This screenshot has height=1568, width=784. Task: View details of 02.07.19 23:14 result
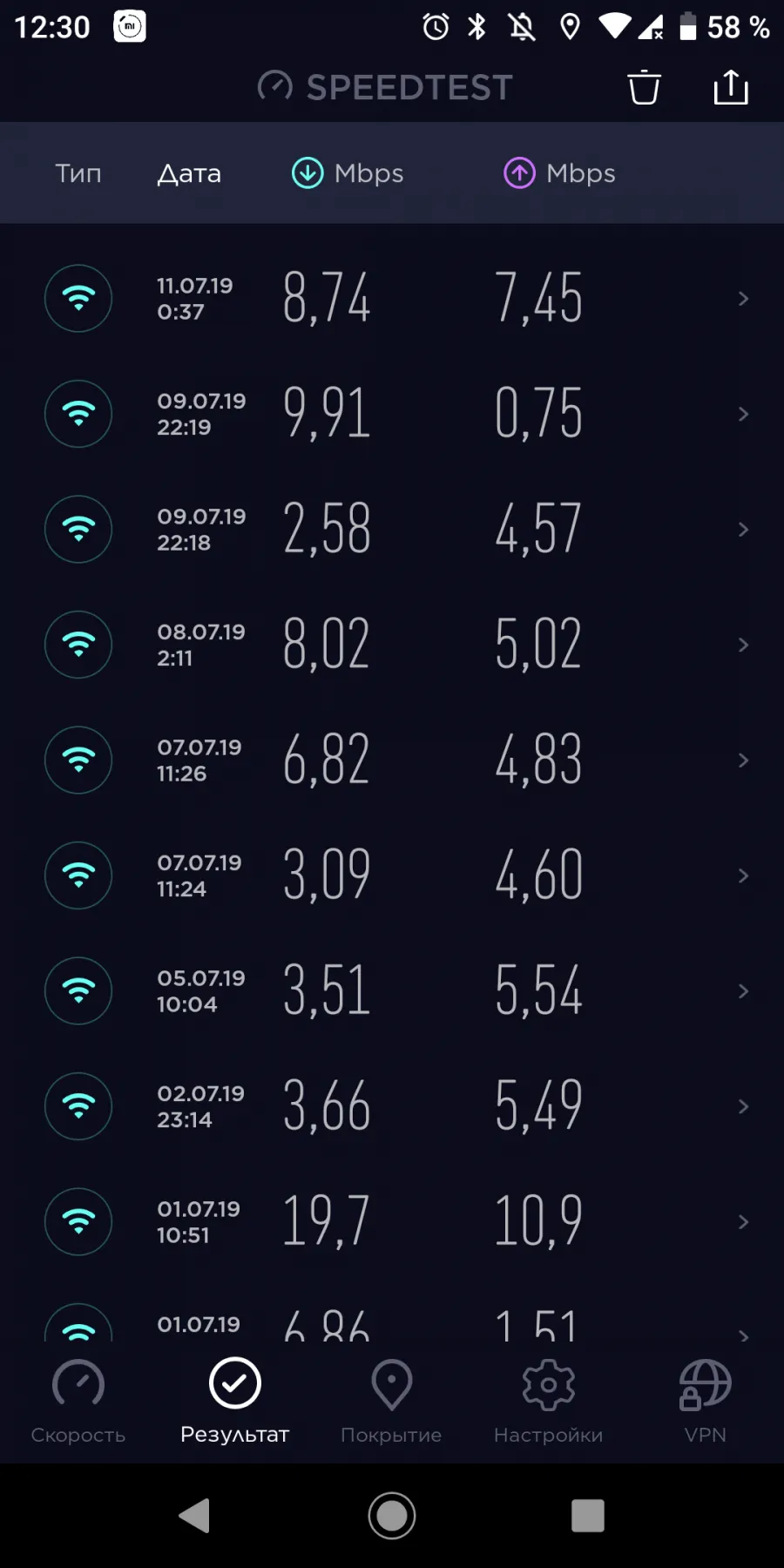392,1106
